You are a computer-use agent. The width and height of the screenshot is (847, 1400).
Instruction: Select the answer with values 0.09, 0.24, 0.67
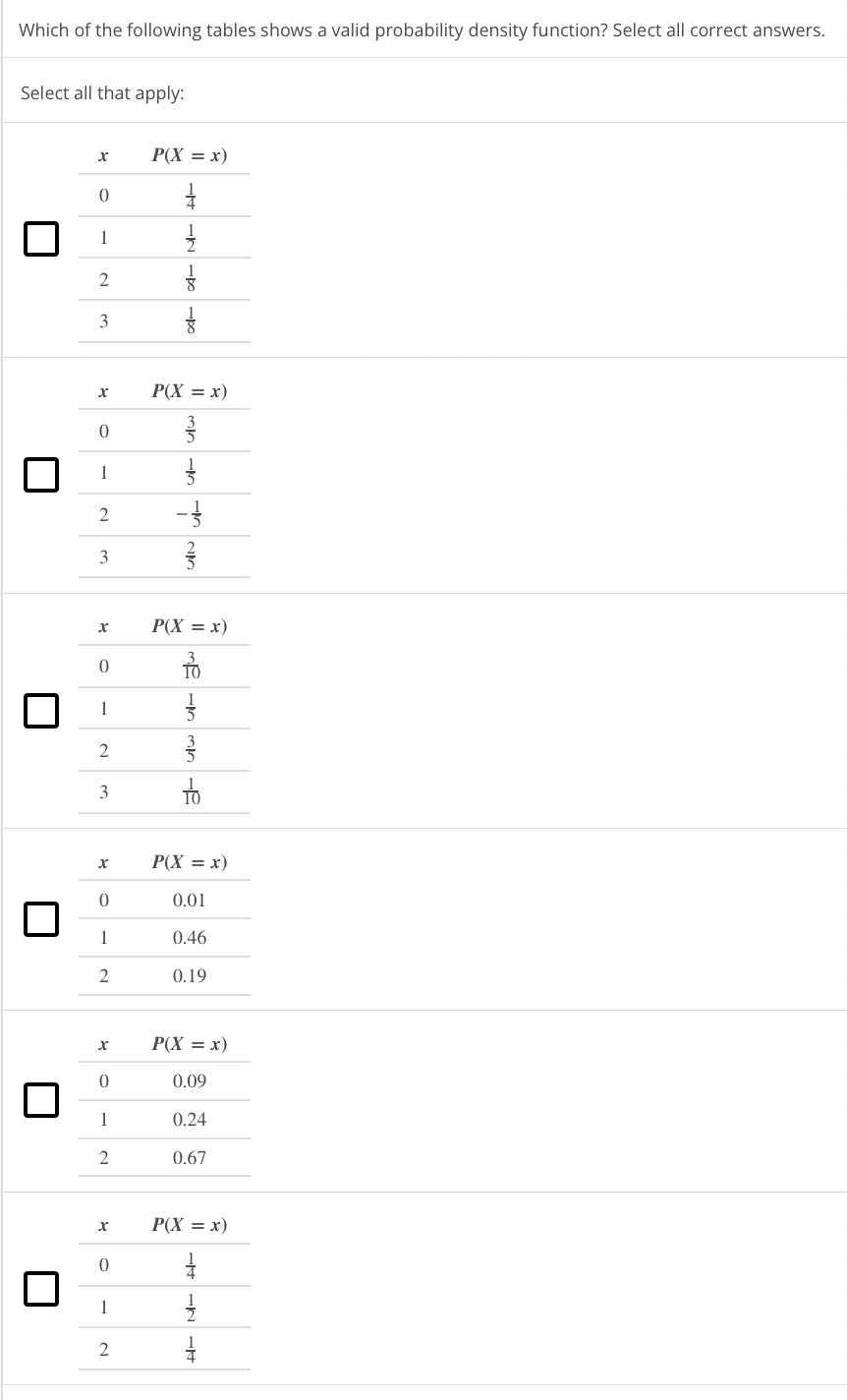[40, 1100]
